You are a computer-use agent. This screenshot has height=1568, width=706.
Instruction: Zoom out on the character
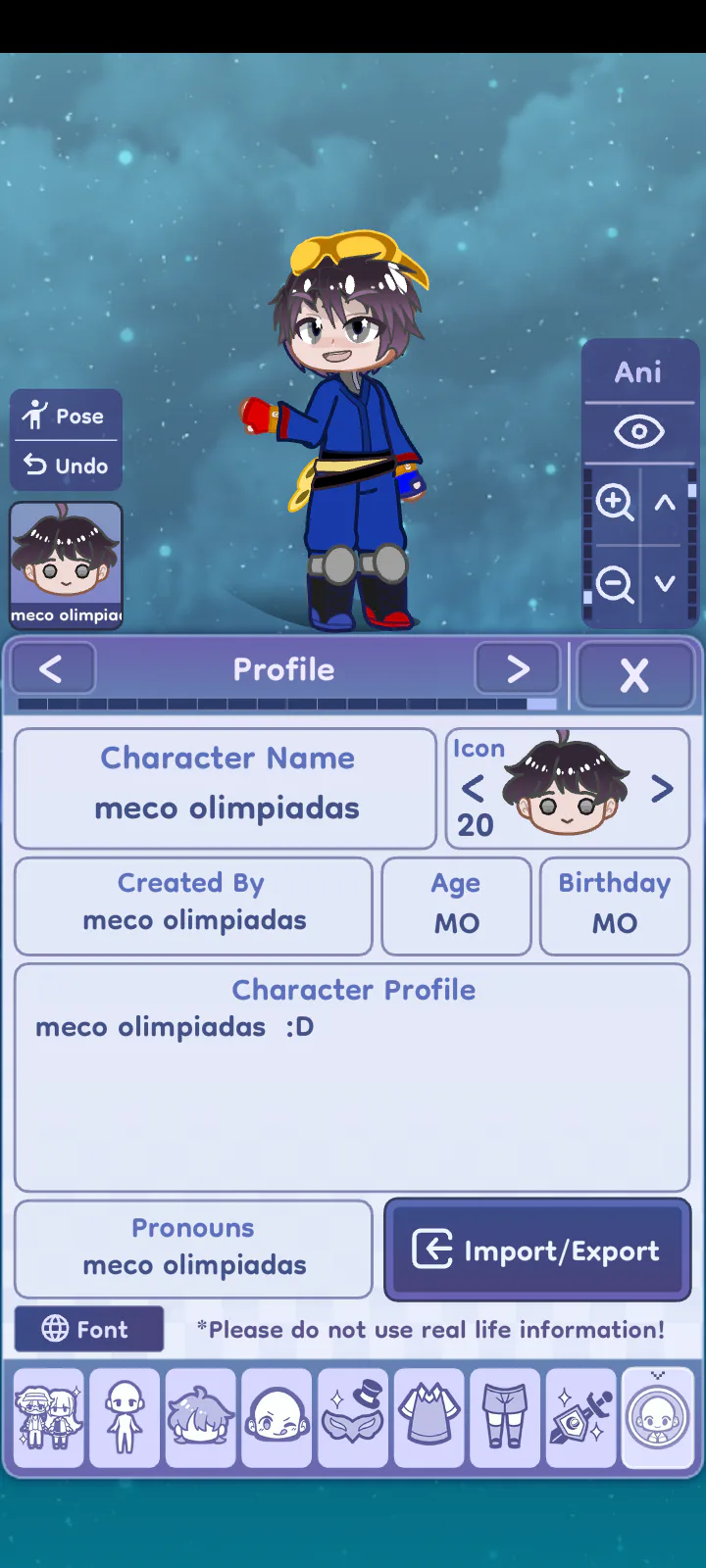(x=615, y=584)
